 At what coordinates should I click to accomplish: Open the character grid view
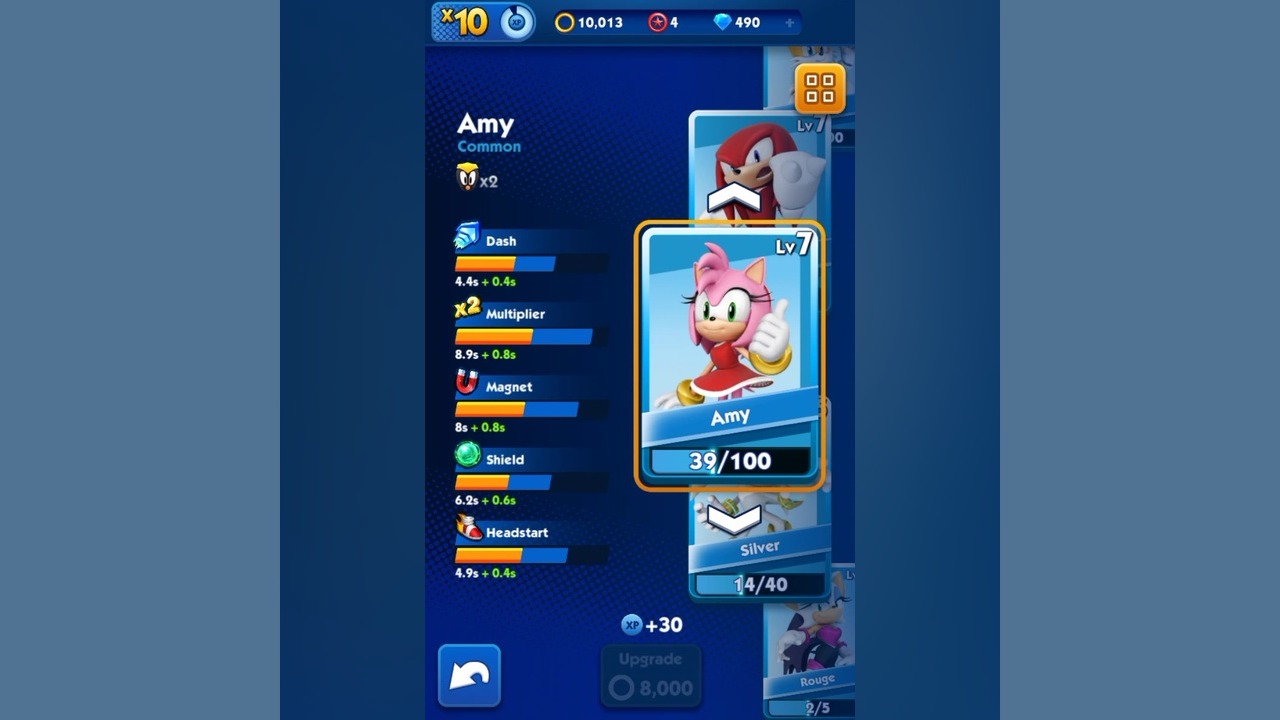point(820,88)
